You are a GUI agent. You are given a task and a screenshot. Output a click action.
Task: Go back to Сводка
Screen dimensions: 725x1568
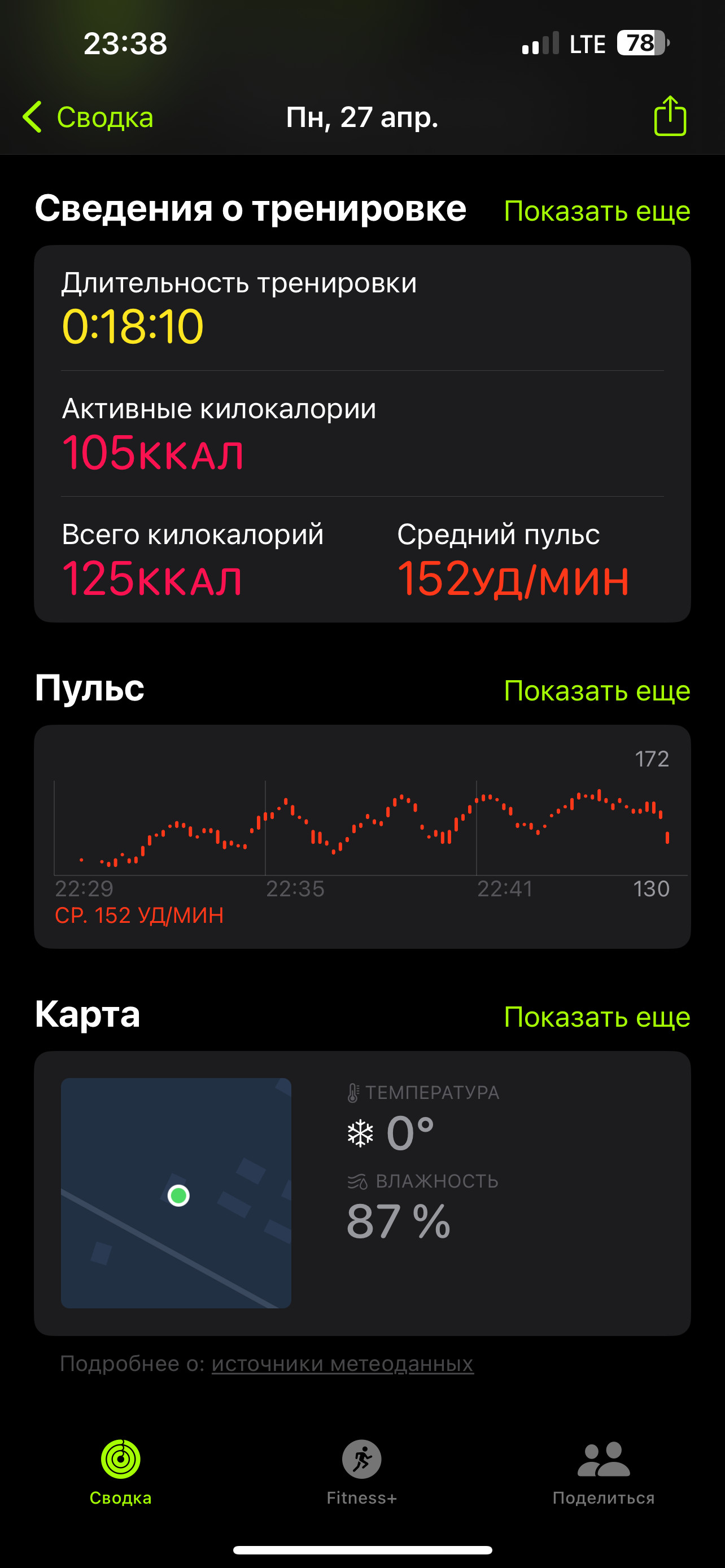tap(88, 117)
